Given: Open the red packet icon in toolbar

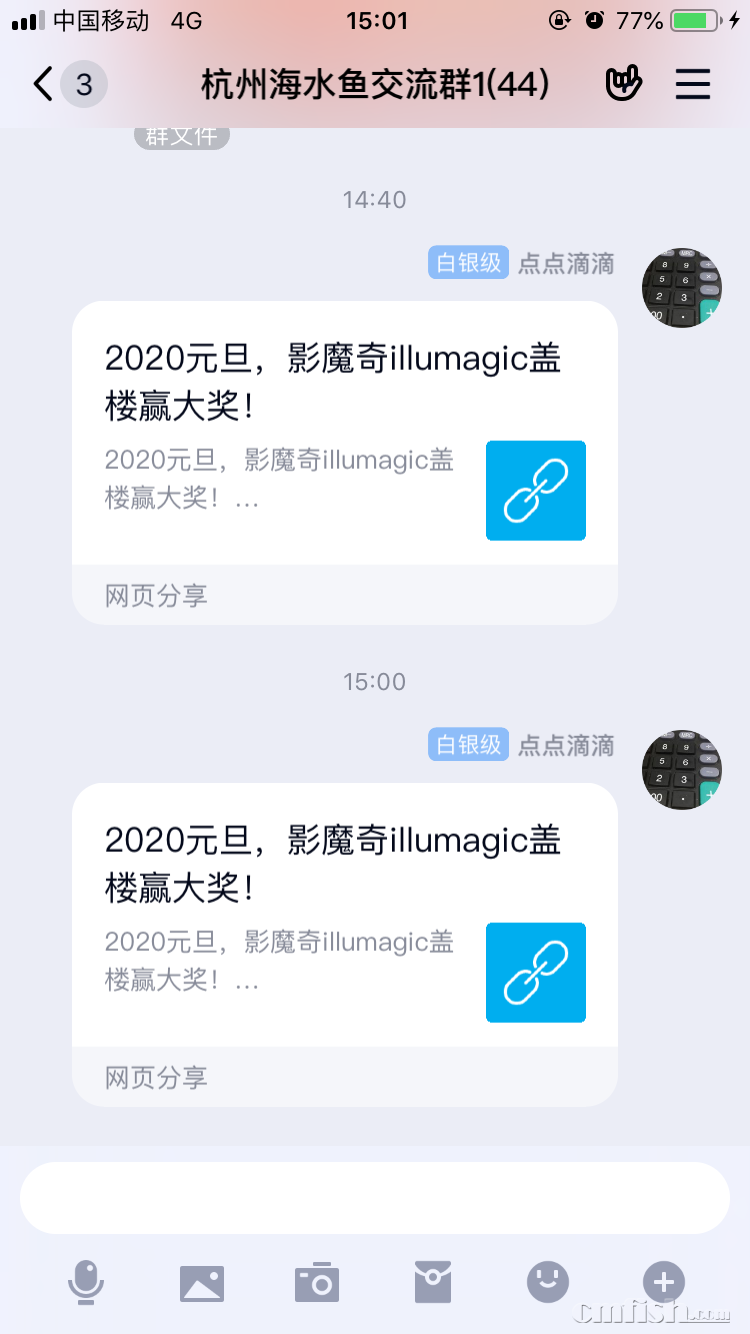Looking at the screenshot, I should click(x=432, y=1282).
